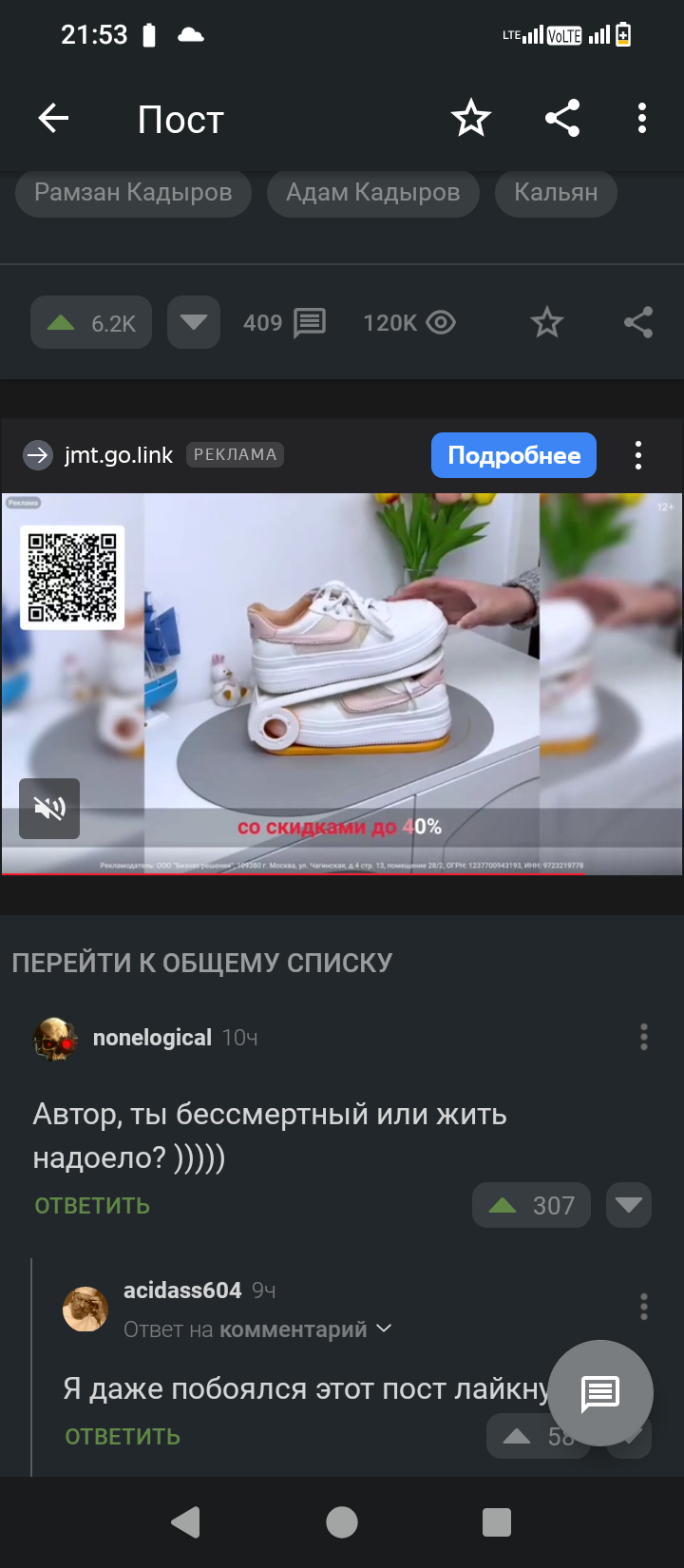
Task: Tap the system home button
Action: pyautogui.click(x=342, y=1522)
